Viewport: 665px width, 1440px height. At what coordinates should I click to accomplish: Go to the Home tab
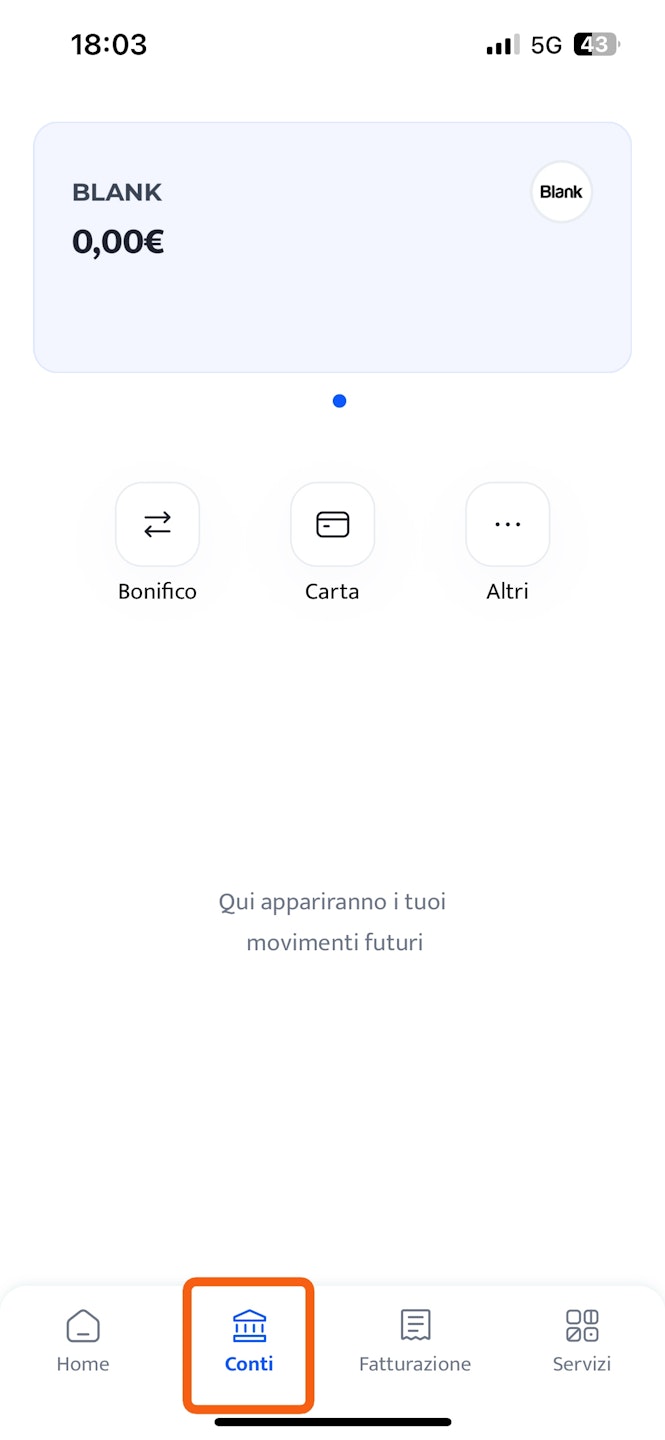(x=83, y=1341)
